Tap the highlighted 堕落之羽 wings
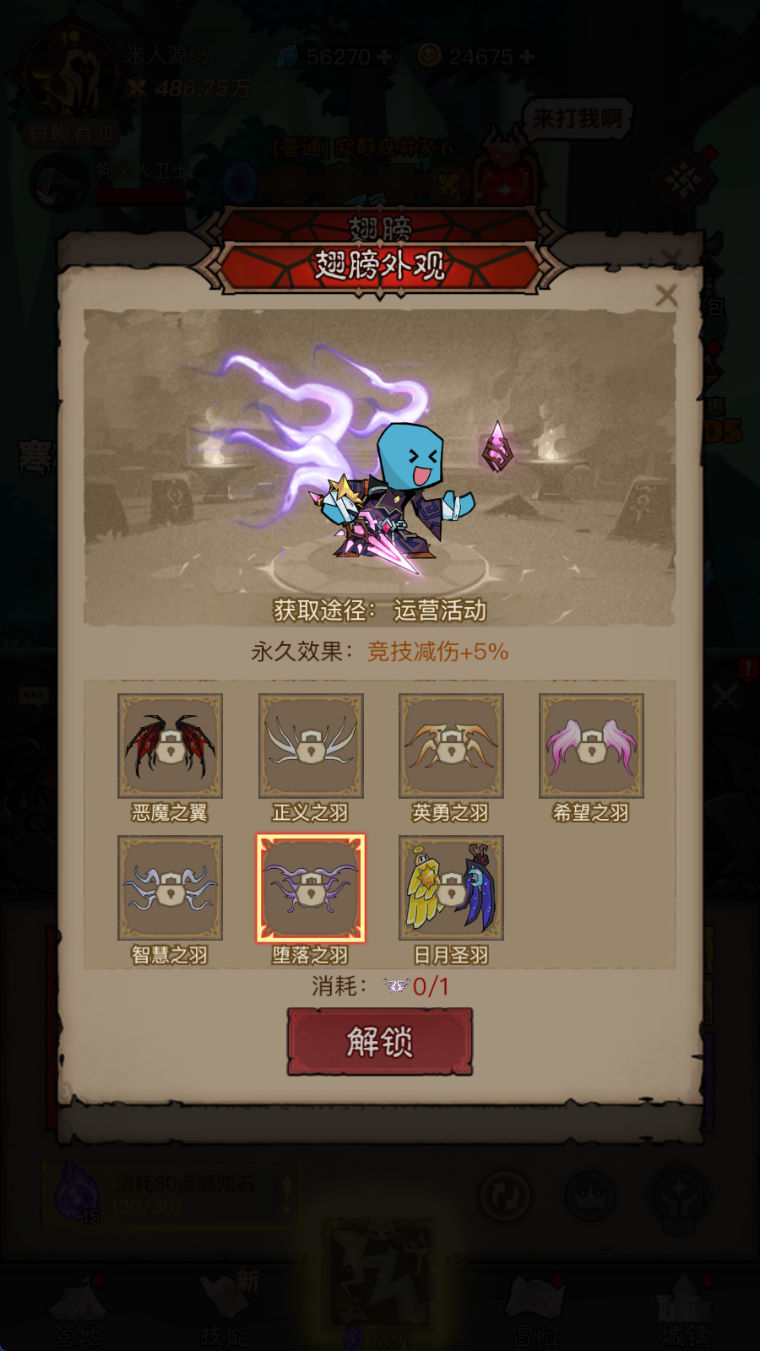Image resolution: width=760 pixels, height=1351 pixels. point(311,888)
